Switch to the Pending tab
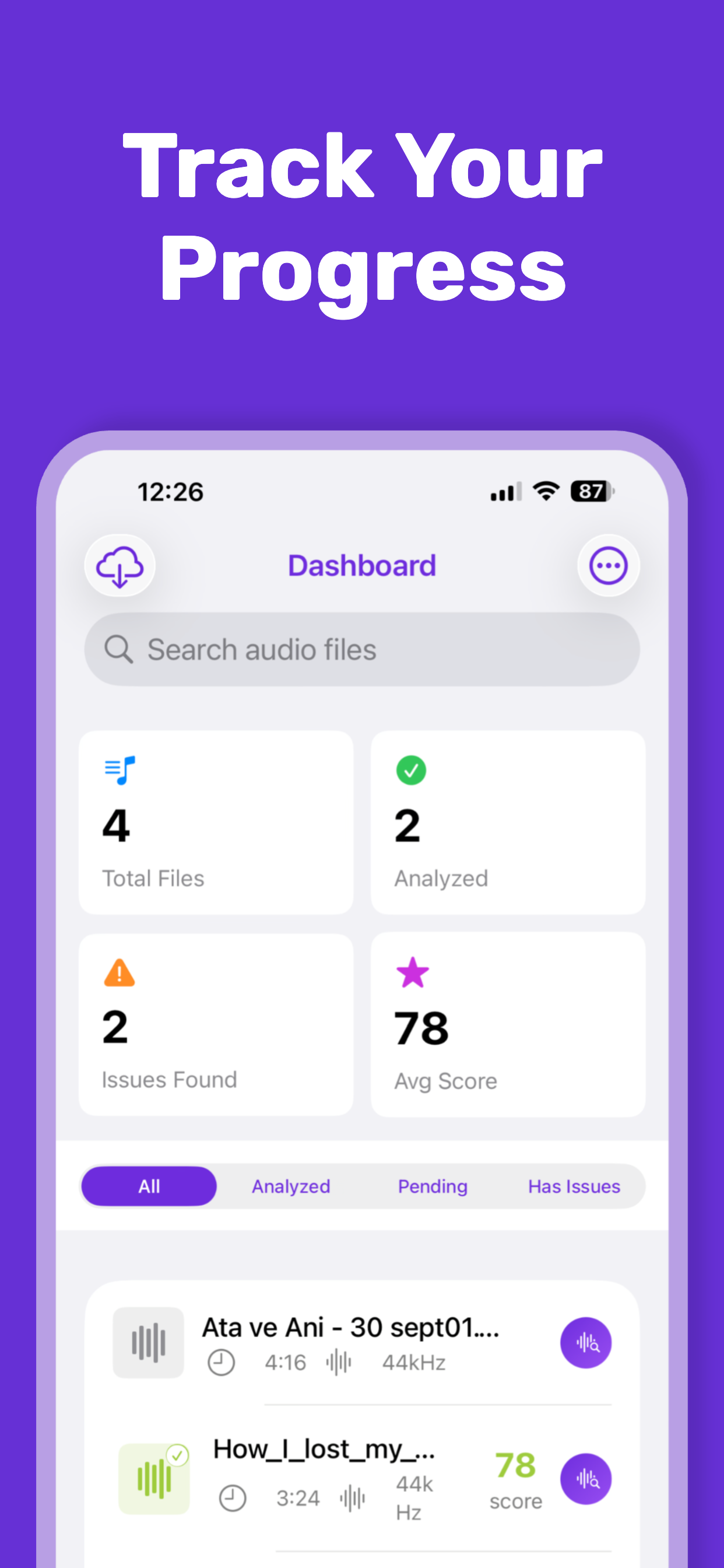724x1568 pixels. (x=432, y=1186)
